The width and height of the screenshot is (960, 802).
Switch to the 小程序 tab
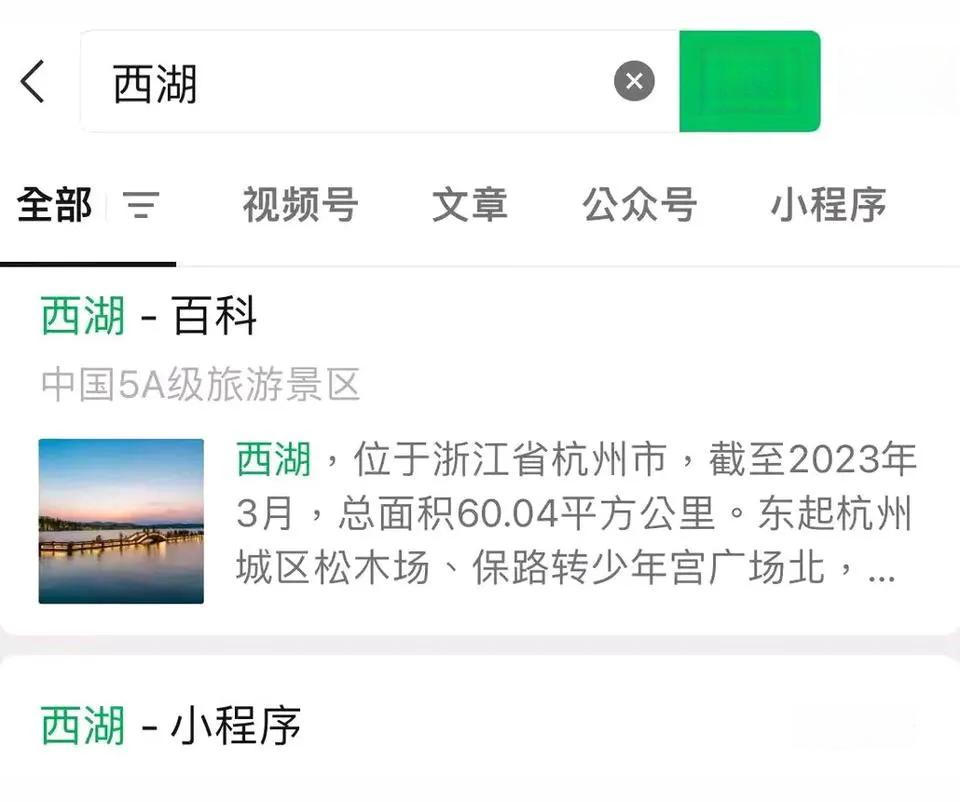[828, 205]
